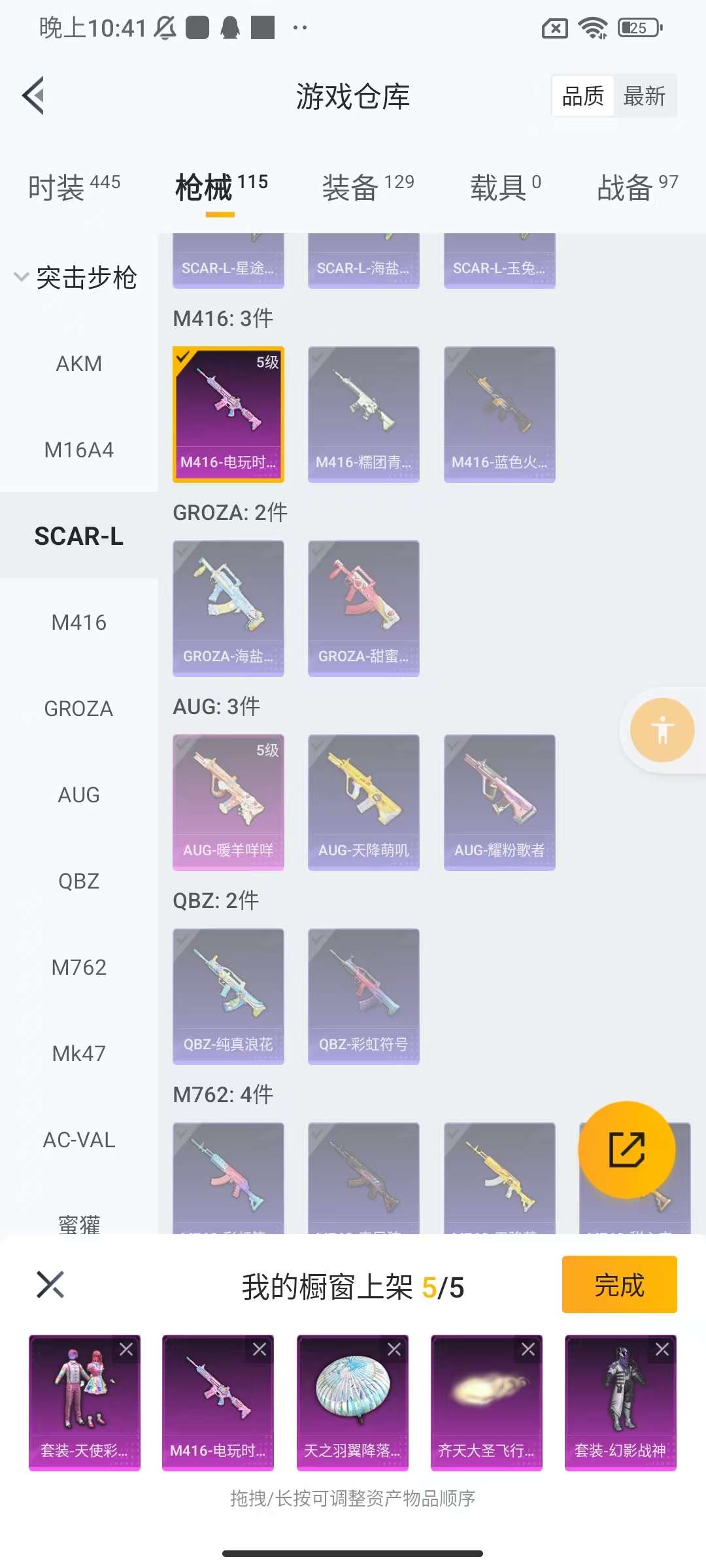Sort items by 最新
Screen dimensions: 706x1568
click(x=644, y=96)
